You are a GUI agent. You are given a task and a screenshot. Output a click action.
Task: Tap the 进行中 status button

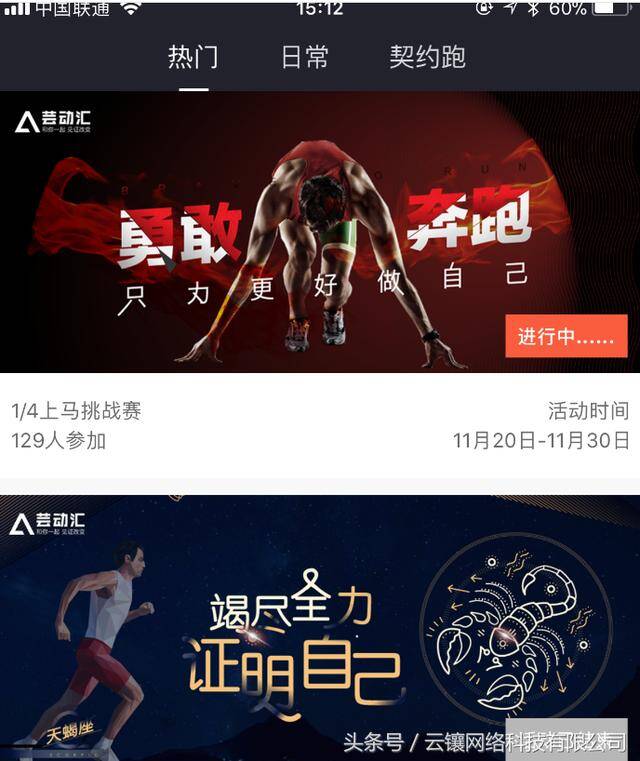tap(566, 337)
